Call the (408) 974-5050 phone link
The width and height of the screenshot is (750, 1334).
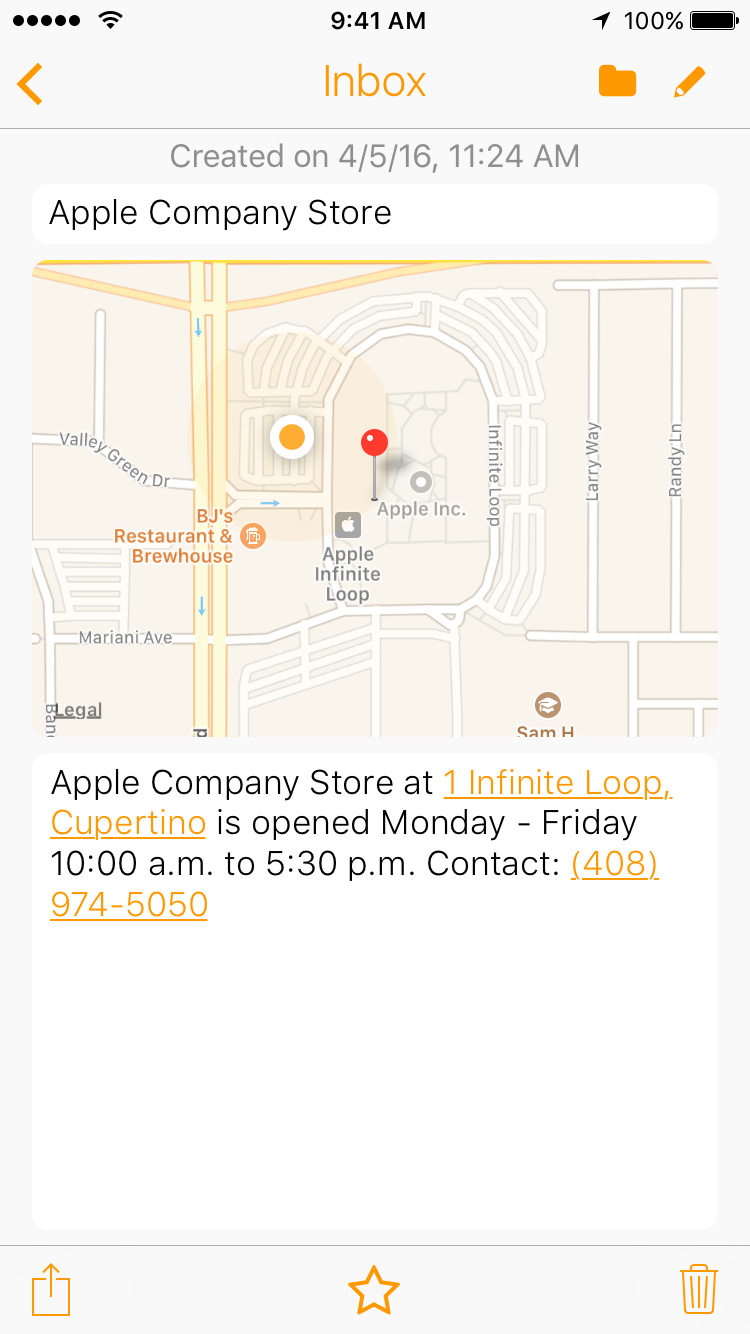[x=614, y=864]
